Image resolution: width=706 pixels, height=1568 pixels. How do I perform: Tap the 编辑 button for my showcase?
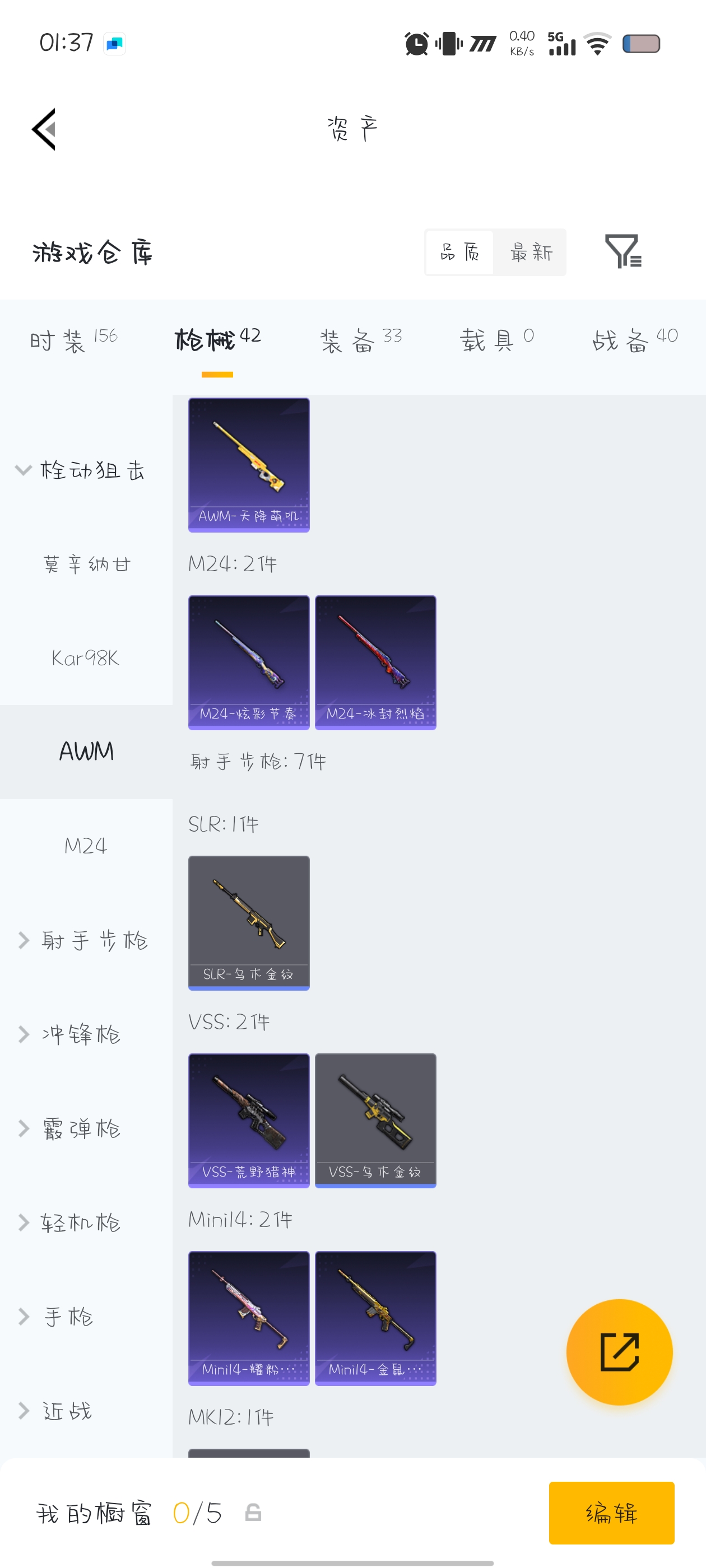611,1513
